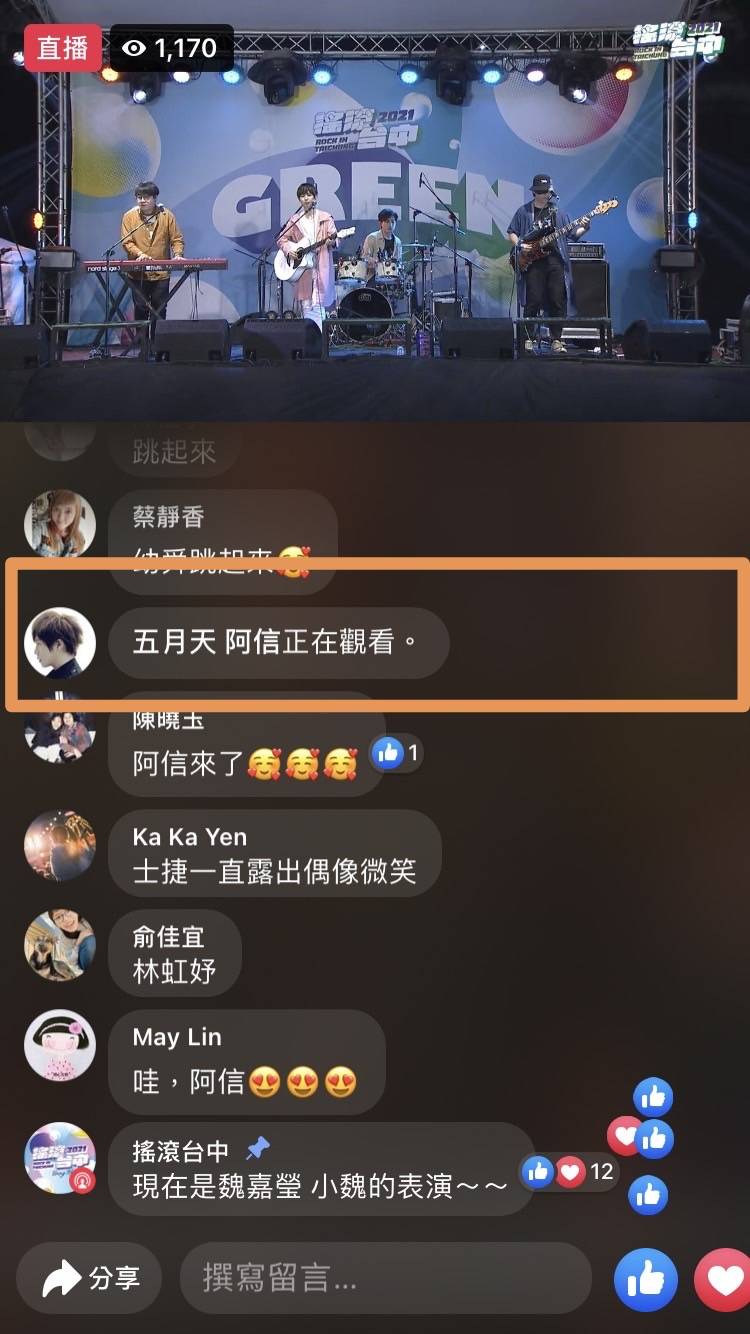
Task: Open Ka Ka Yen's profile picture
Action: 60,846
